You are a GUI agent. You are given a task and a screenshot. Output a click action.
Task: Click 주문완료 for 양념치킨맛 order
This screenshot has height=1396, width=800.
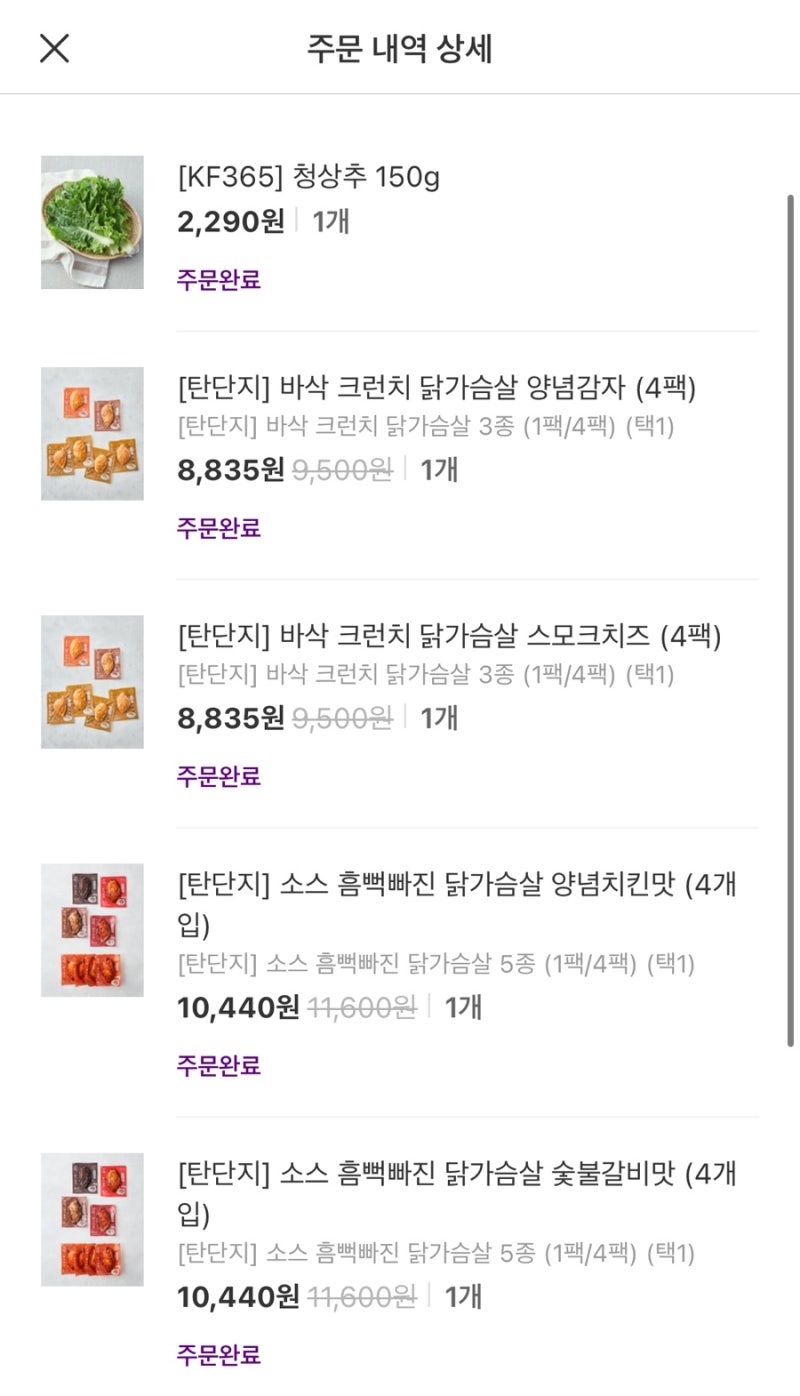[216, 1066]
